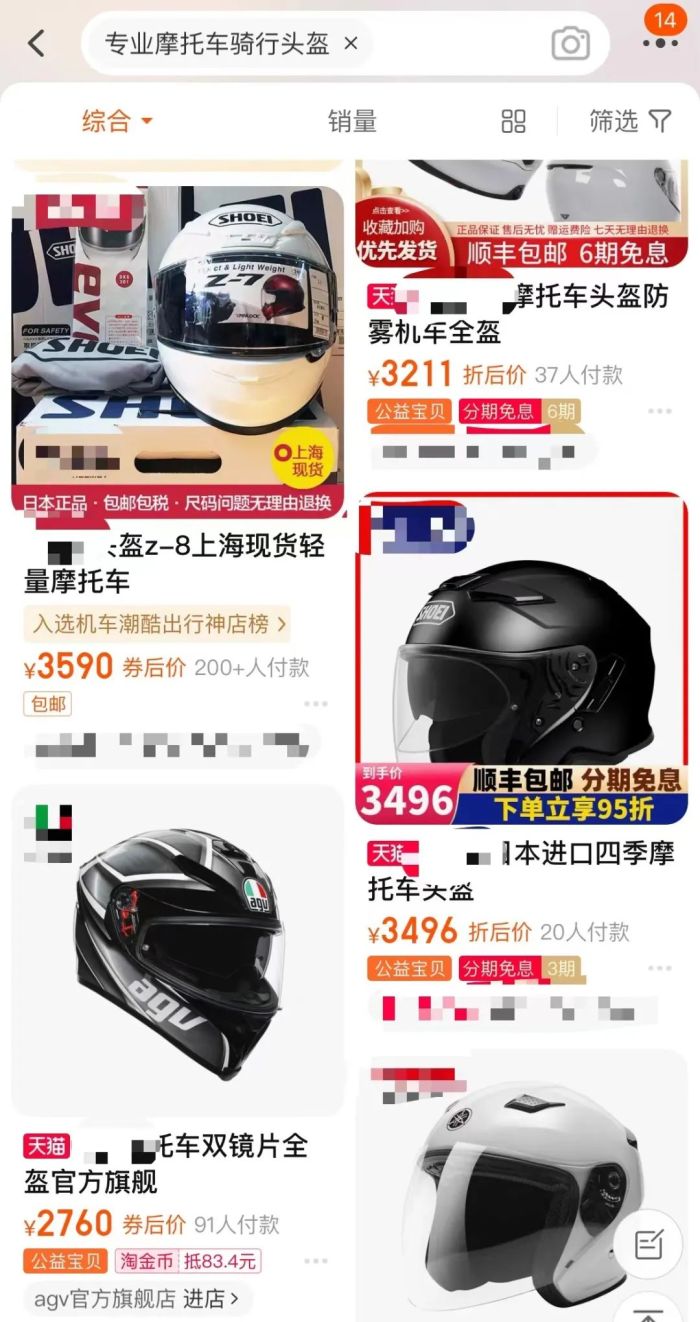Open more options for the ¥3496 item
The width and height of the screenshot is (700, 1322).
pyautogui.click(x=660, y=968)
